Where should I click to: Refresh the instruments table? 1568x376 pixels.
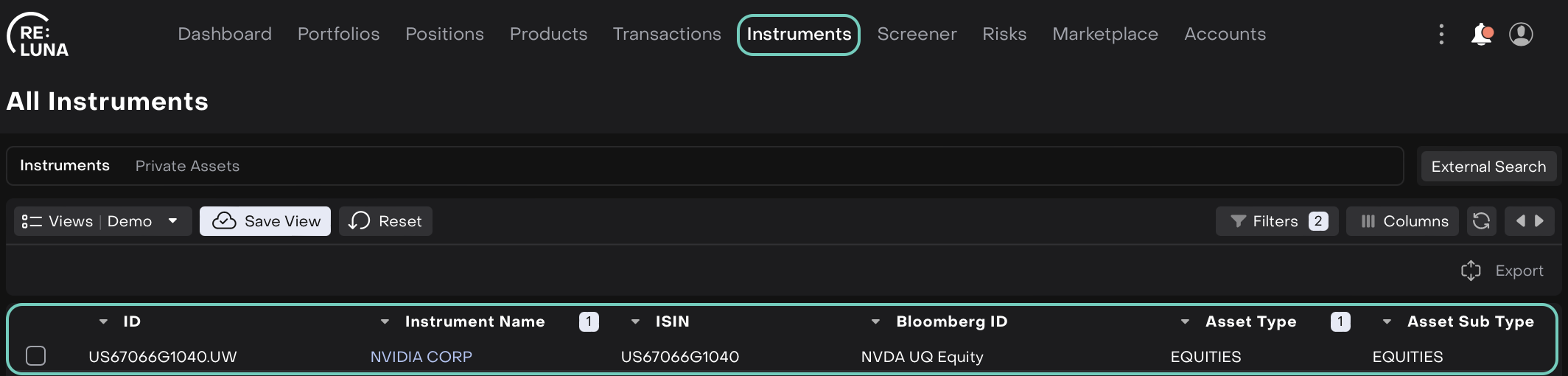click(x=1481, y=221)
